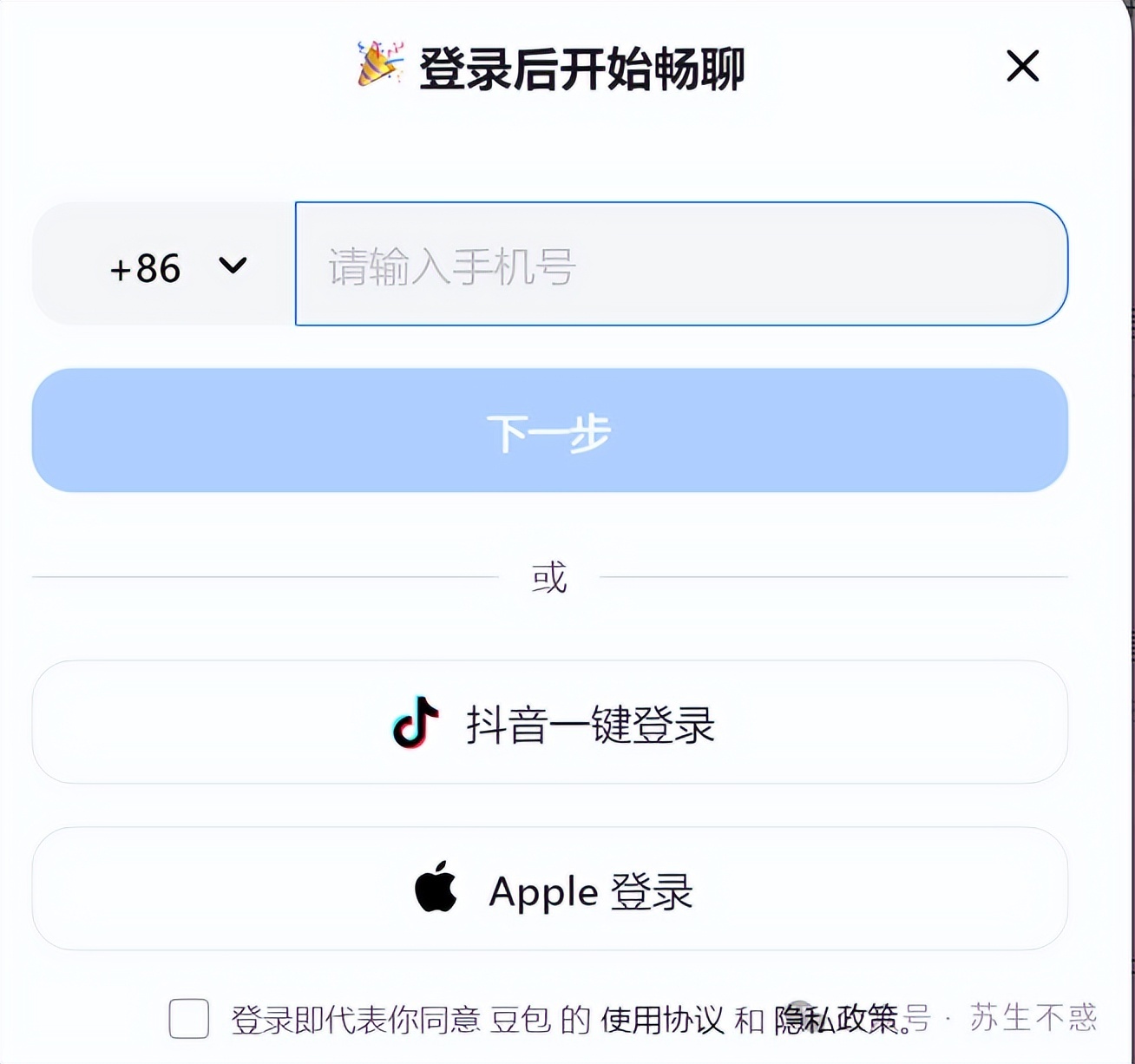Viewport: 1135px width, 1064px height.
Task: Open the 使用协议 link
Action: (661, 1020)
